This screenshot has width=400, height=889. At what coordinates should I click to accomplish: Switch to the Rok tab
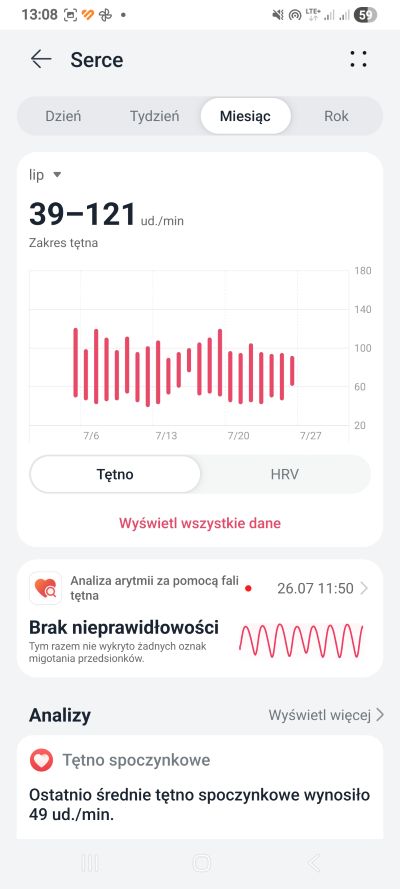pos(336,116)
